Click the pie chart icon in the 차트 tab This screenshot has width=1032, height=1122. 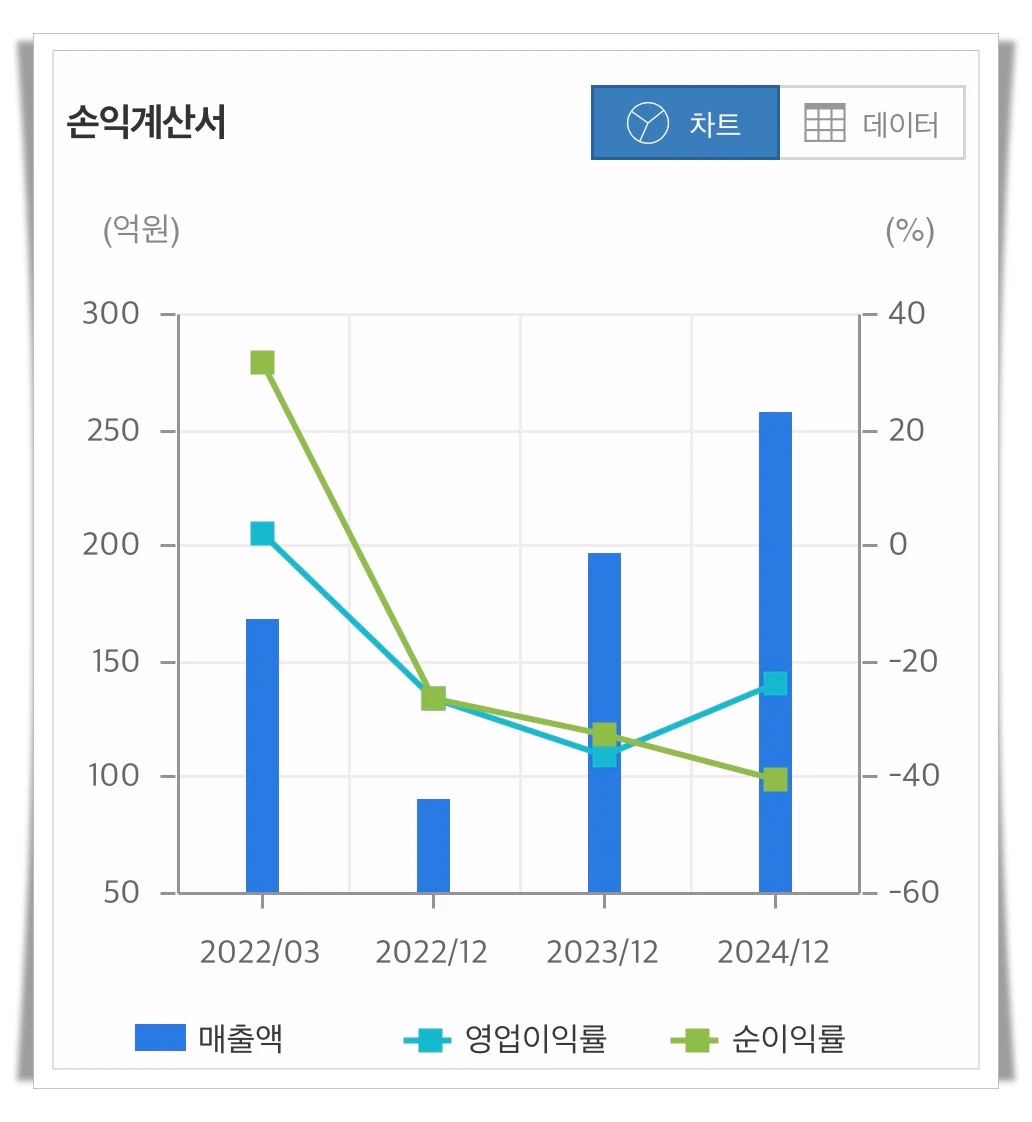pyautogui.click(x=646, y=122)
